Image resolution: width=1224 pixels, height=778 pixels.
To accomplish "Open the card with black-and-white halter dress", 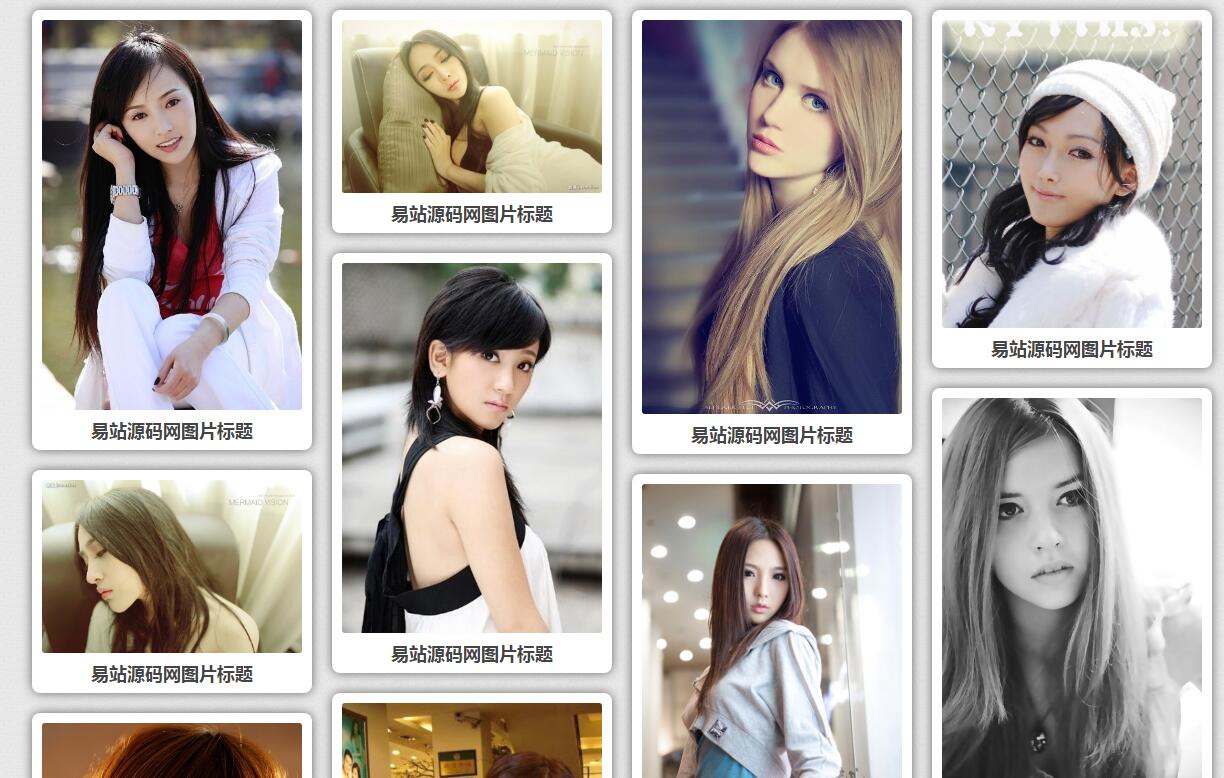I will point(472,448).
